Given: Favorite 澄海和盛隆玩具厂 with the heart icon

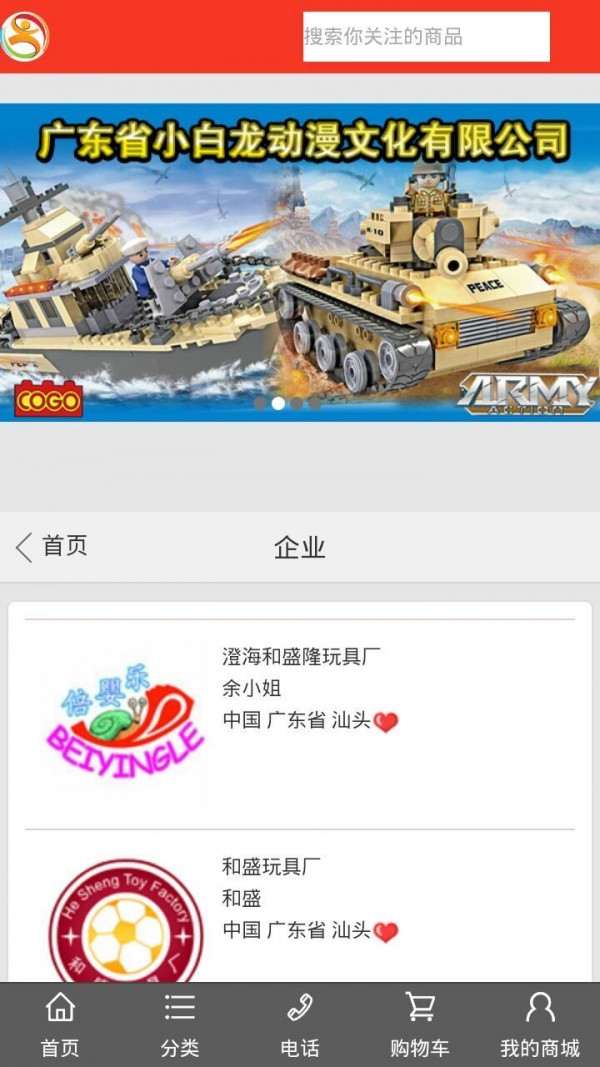Looking at the screenshot, I should (386, 722).
